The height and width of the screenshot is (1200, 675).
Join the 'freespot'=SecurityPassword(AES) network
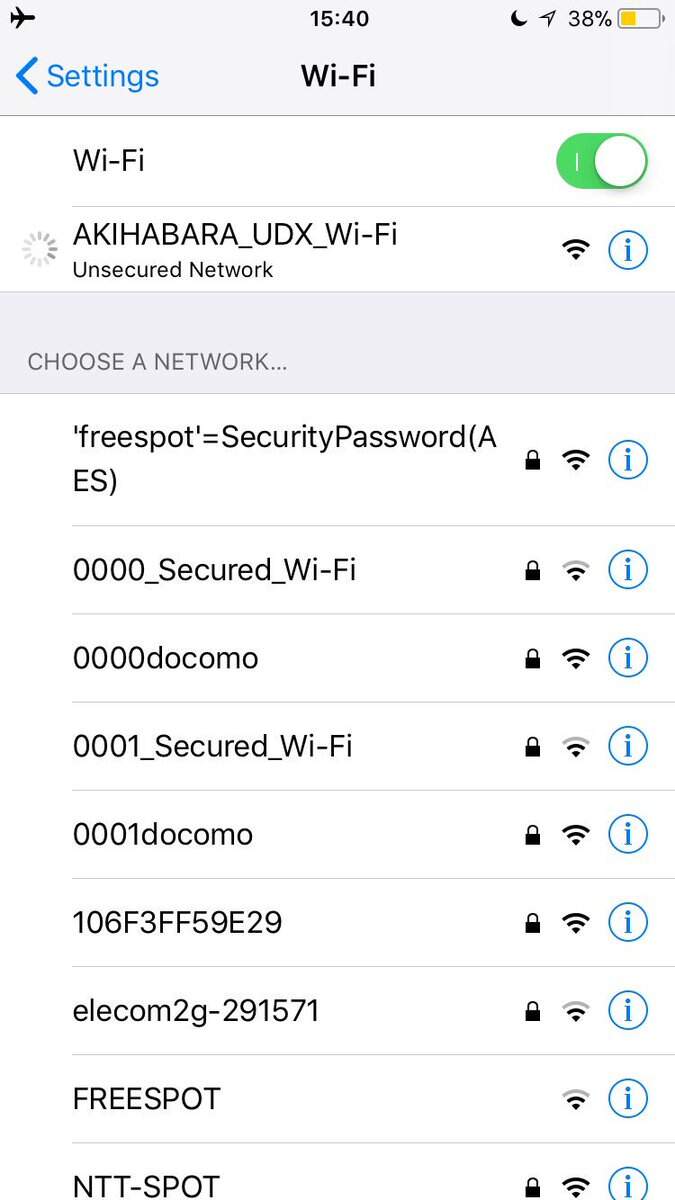click(285, 459)
